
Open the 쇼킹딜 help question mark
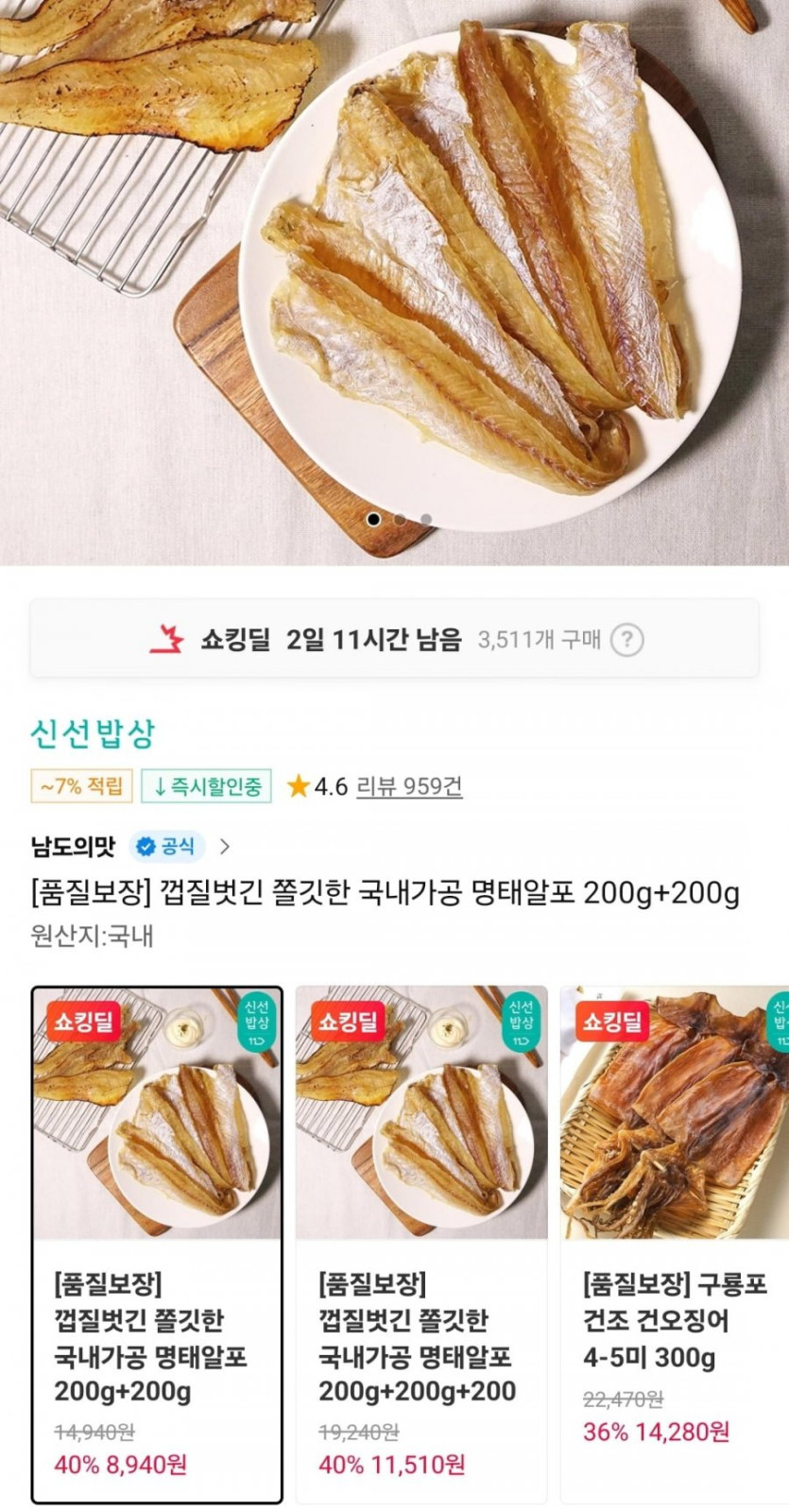pyautogui.click(x=626, y=641)
